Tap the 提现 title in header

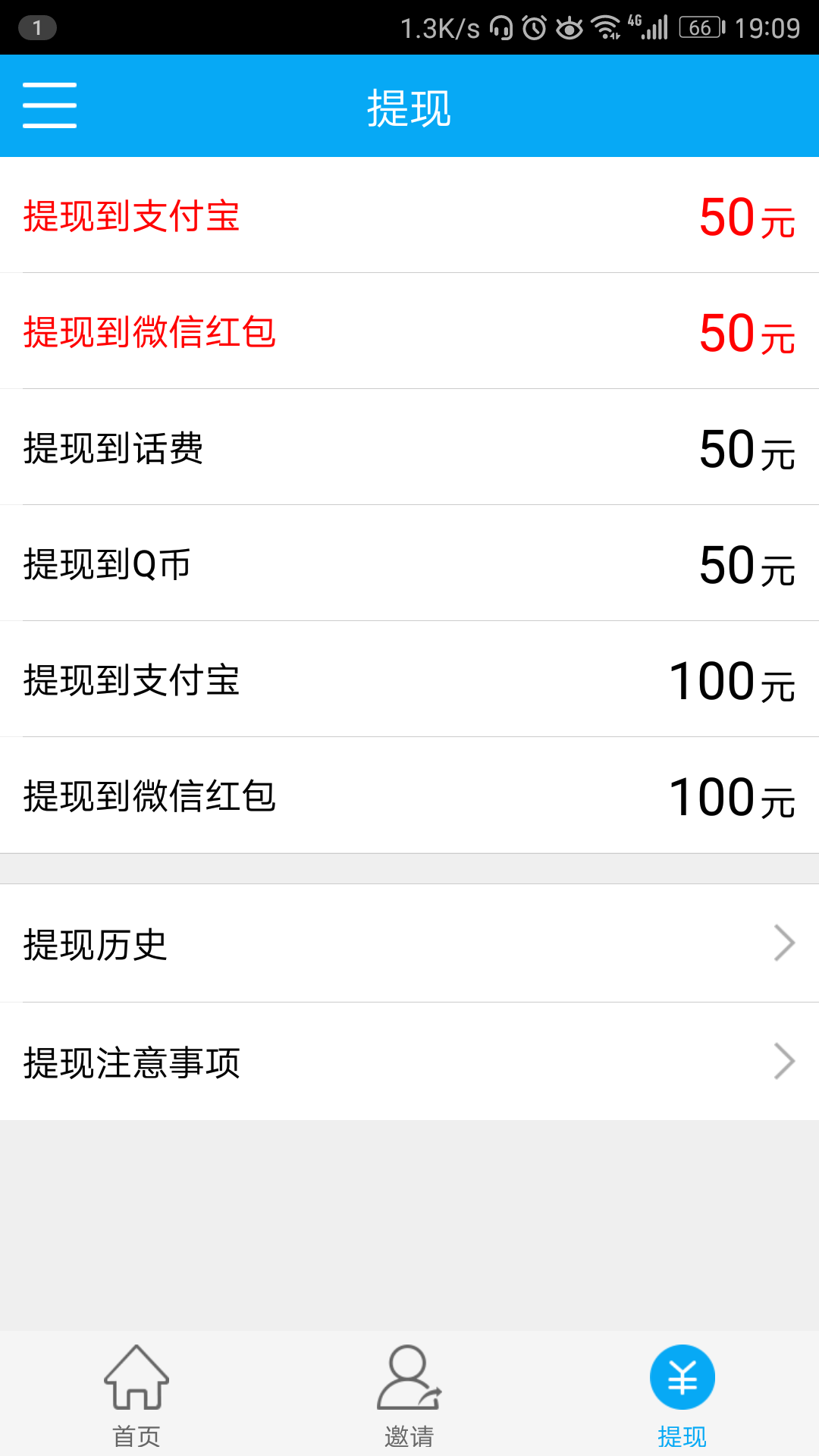408,108
